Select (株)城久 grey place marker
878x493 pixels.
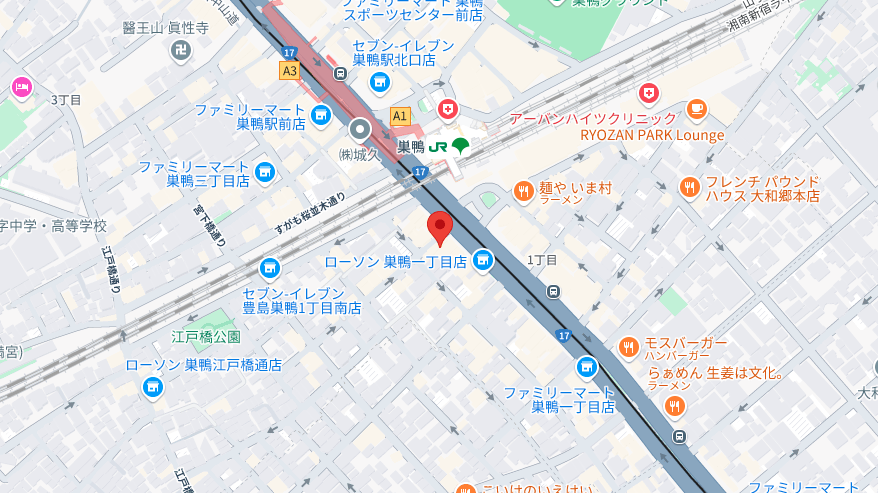tap(360, 130)
